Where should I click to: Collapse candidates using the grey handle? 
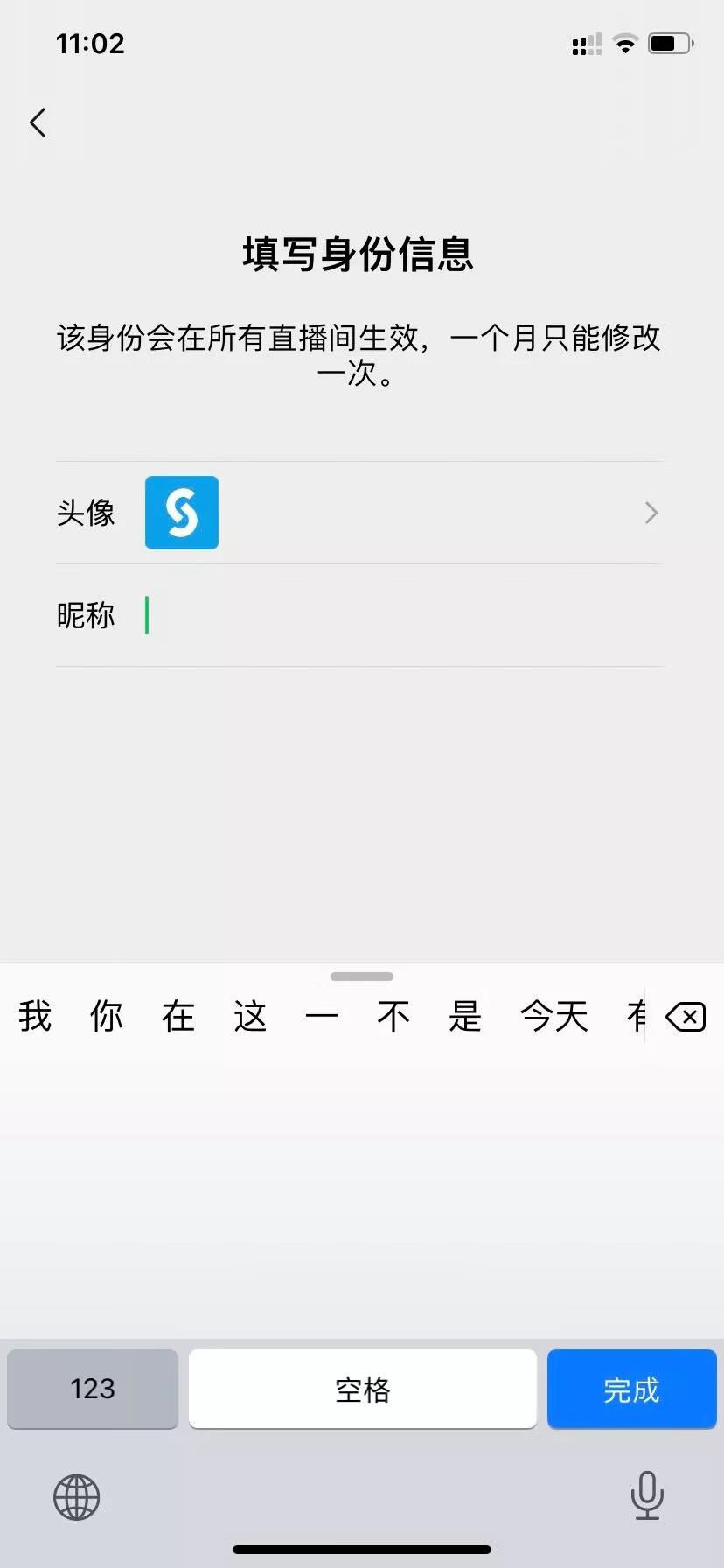point(362,976)
